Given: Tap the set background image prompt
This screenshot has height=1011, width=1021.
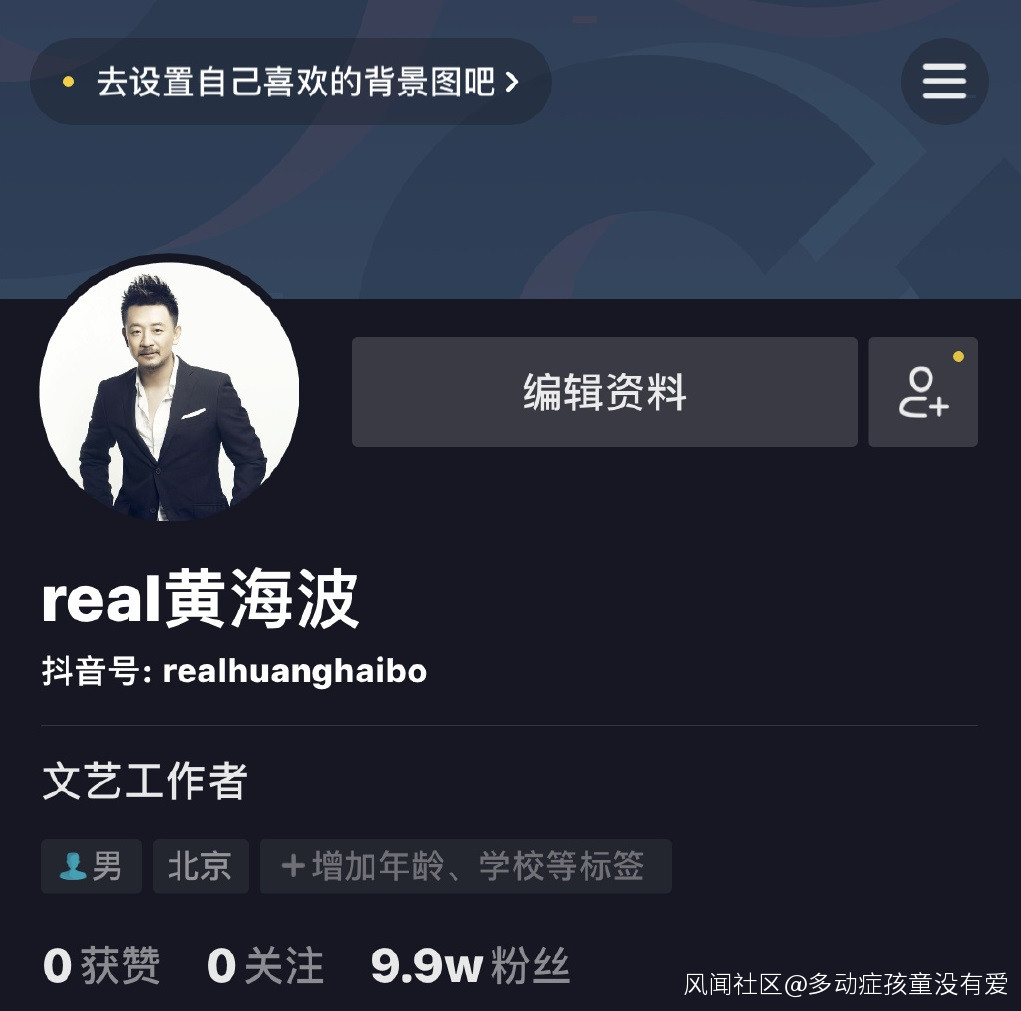Looking at the screenshot, I should pos(290,81).
